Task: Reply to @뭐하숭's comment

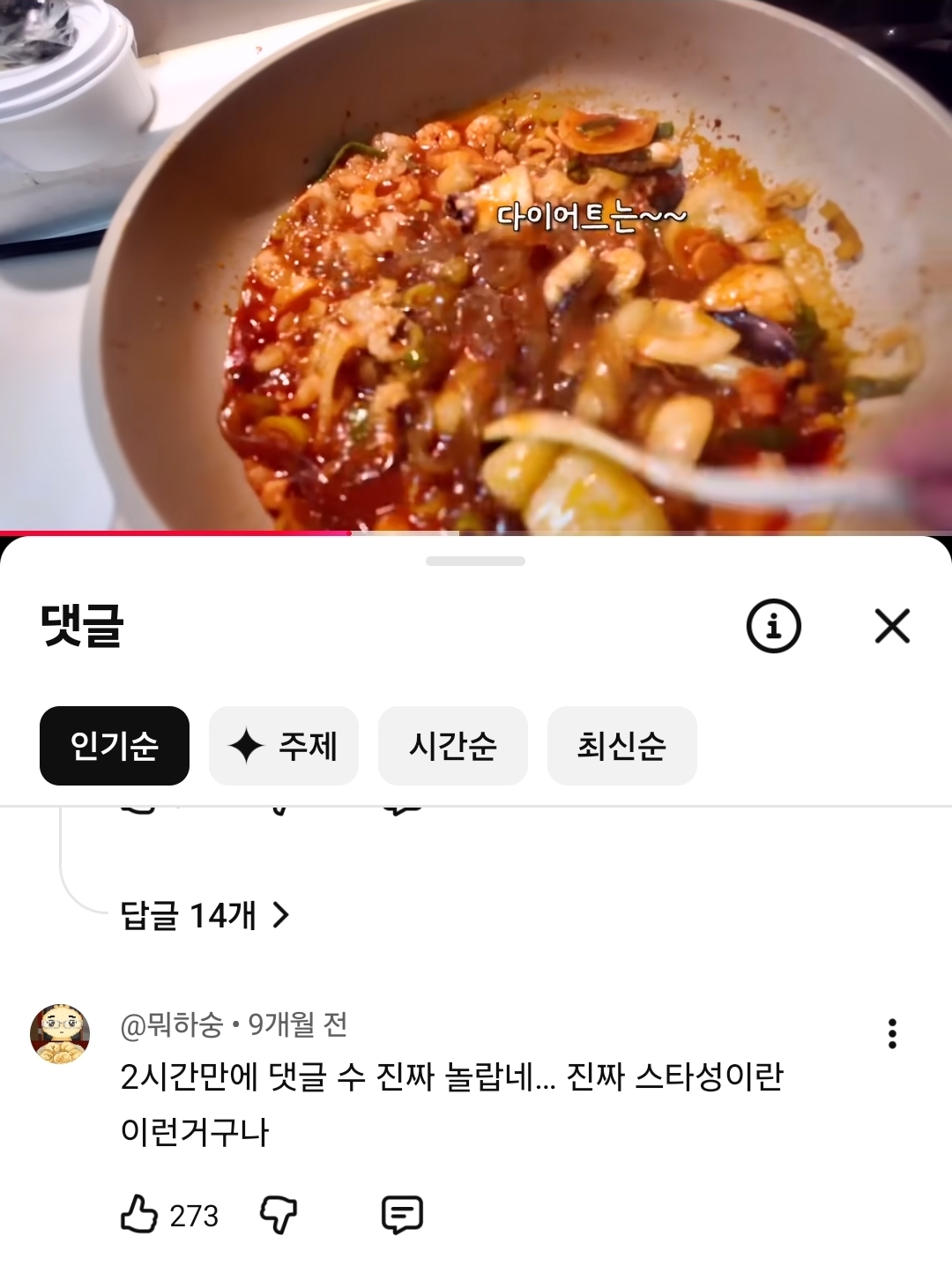Action: pyautogui.click(x=402, y=1214)
